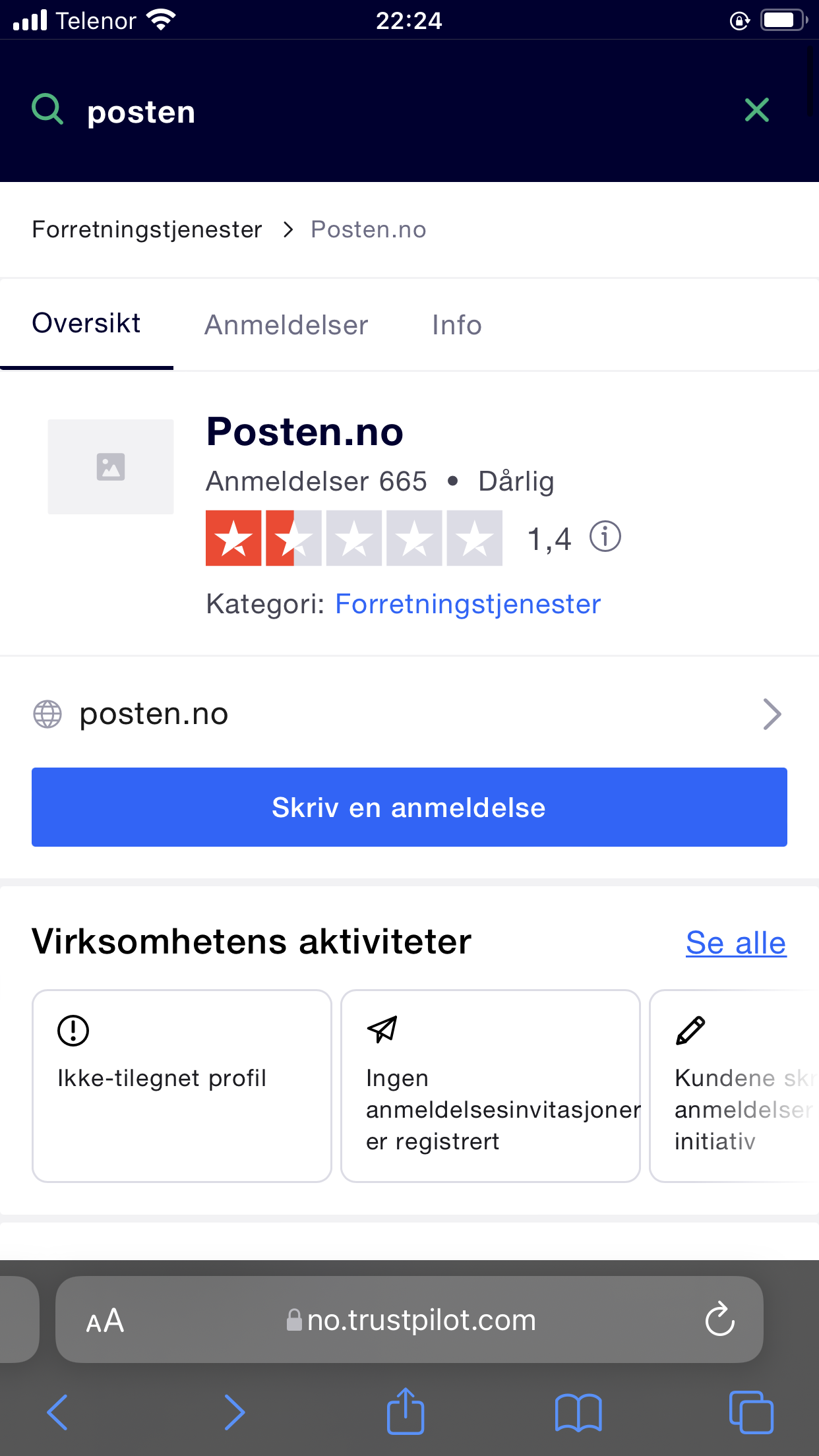This screenshot has height=1456, width=819.
Task: Select the Oversikt tab
Action: click(x=86, y=324)
